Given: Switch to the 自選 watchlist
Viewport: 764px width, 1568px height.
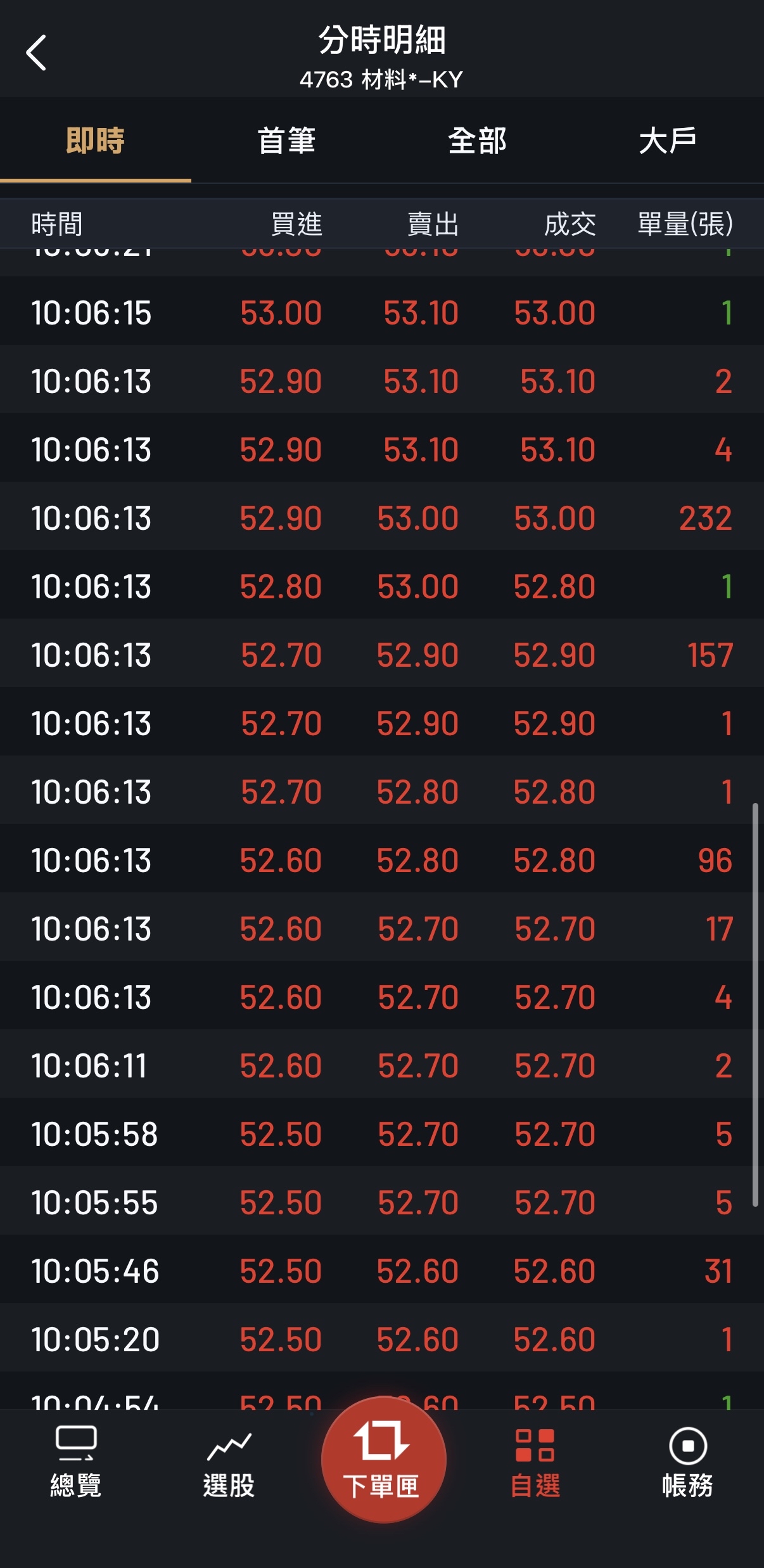Looking at the screenshot, I should pos(535,1461).
